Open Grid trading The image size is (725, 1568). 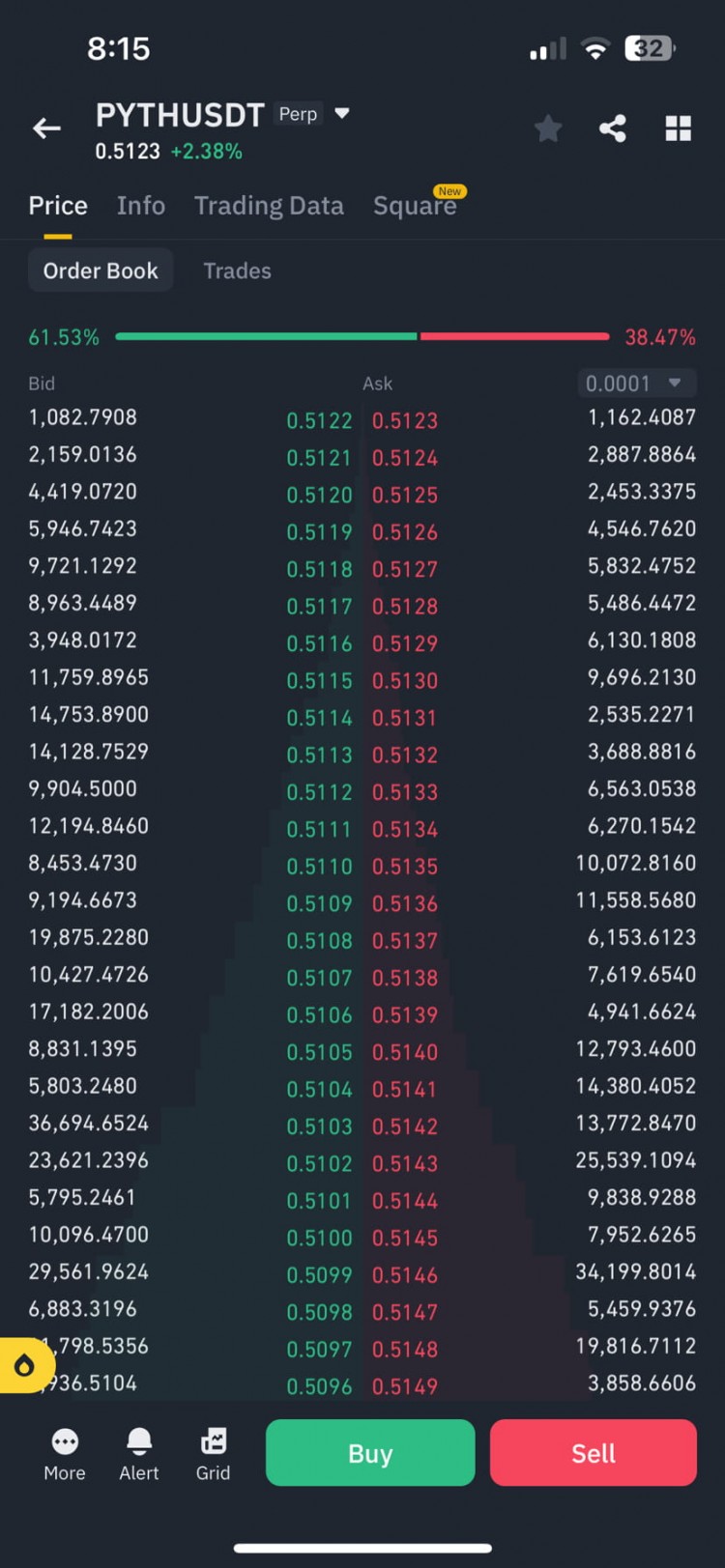[213, 1453]
